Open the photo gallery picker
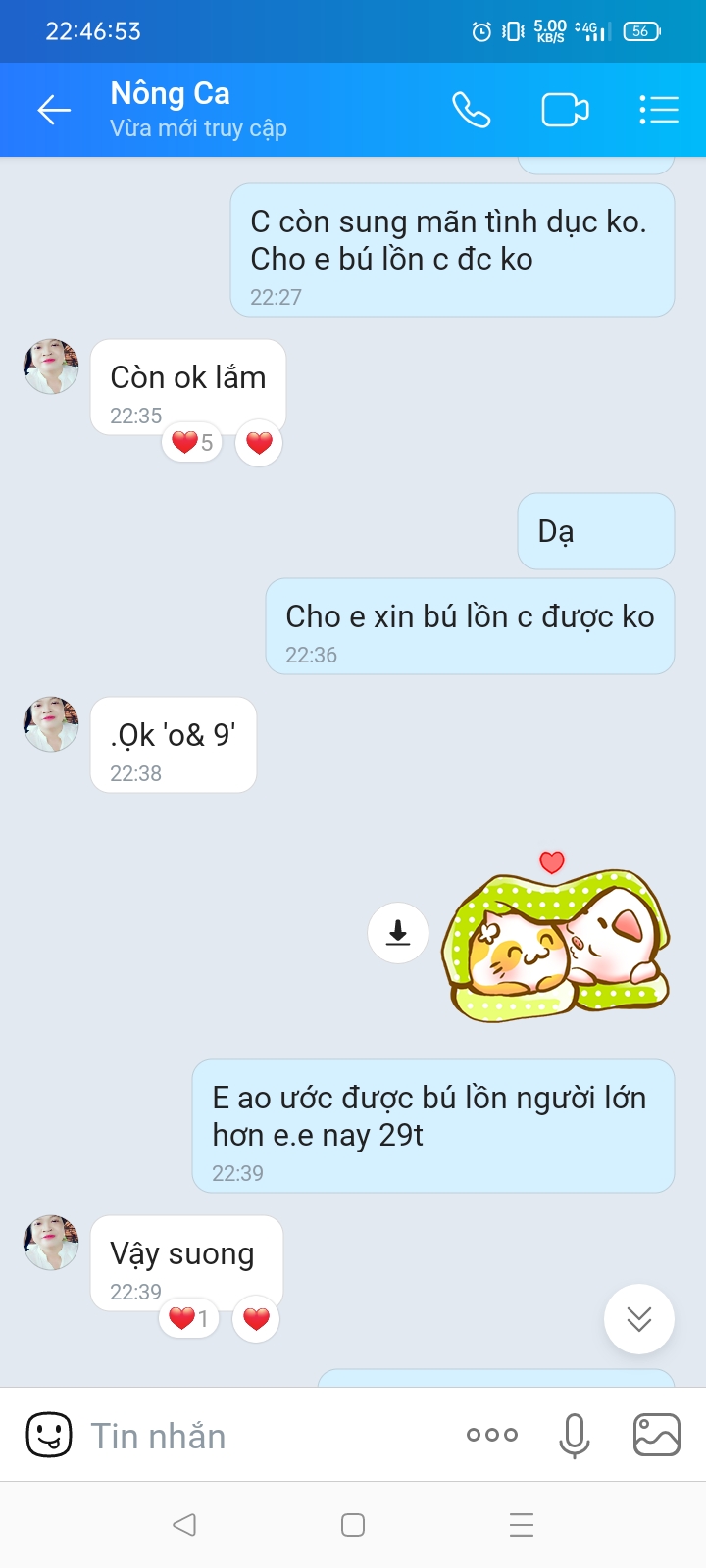Screen dimensions: 706x1568 (x=657, y=1436)
